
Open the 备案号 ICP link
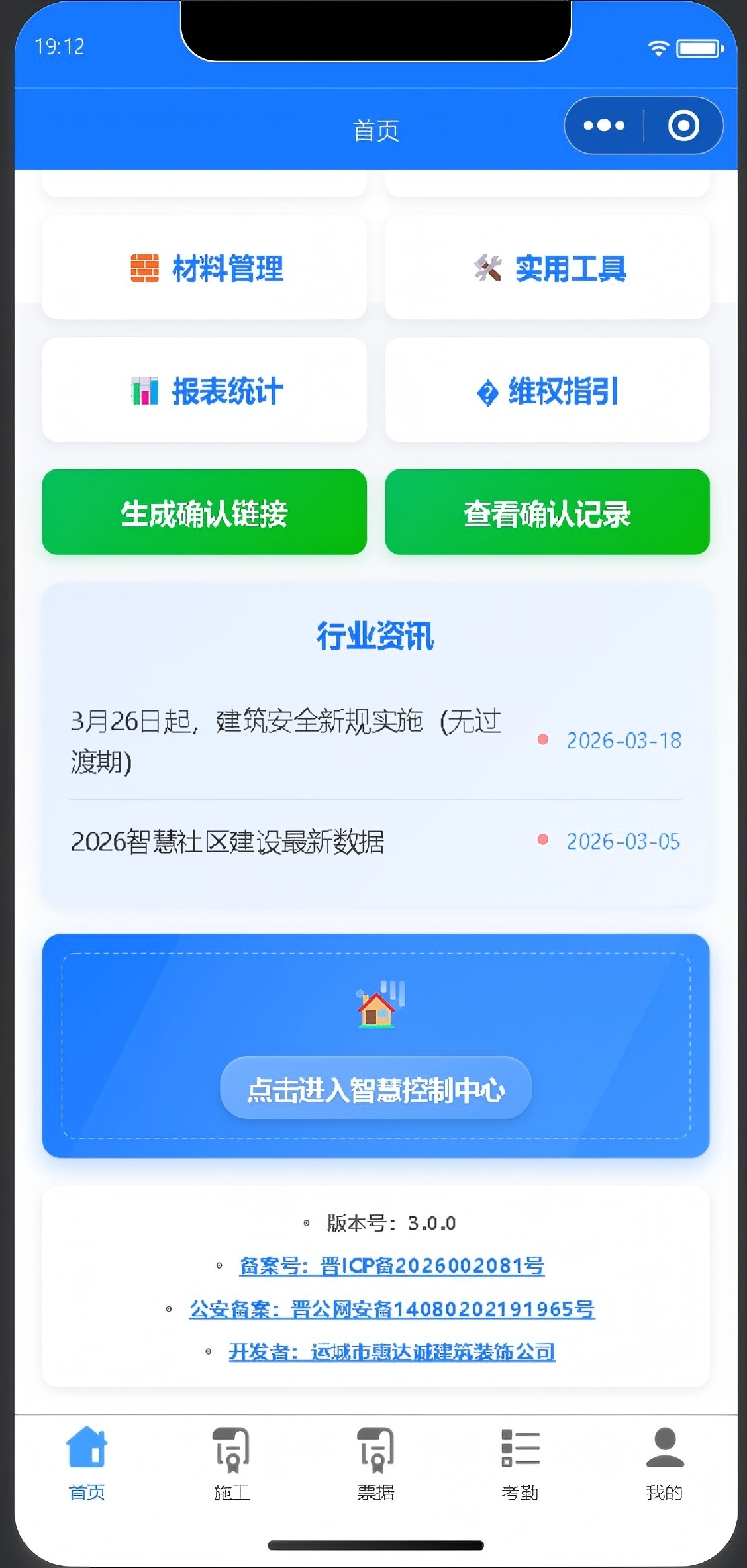[391, 1266]
